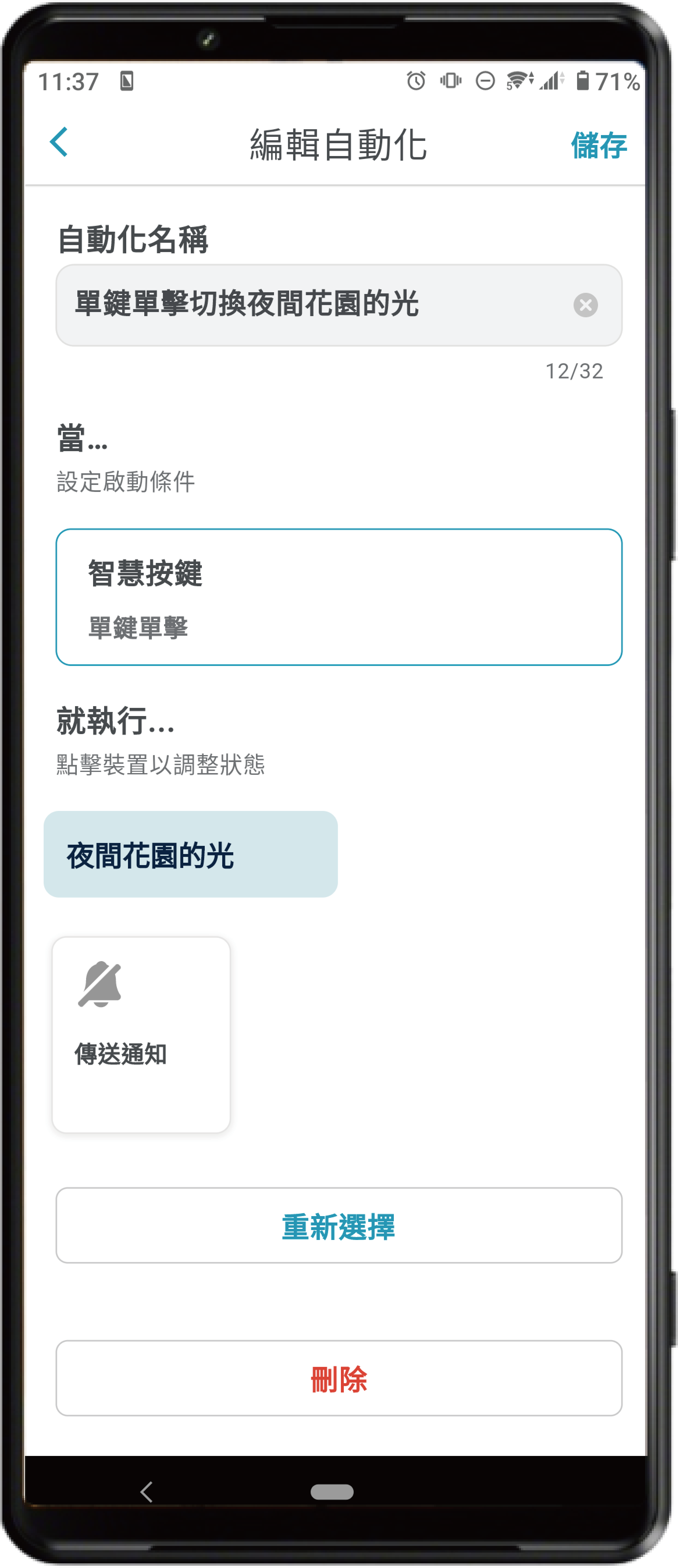678x1568 pixels.
Task: Go to home via navigation pill
Action: coord(332,1491)
